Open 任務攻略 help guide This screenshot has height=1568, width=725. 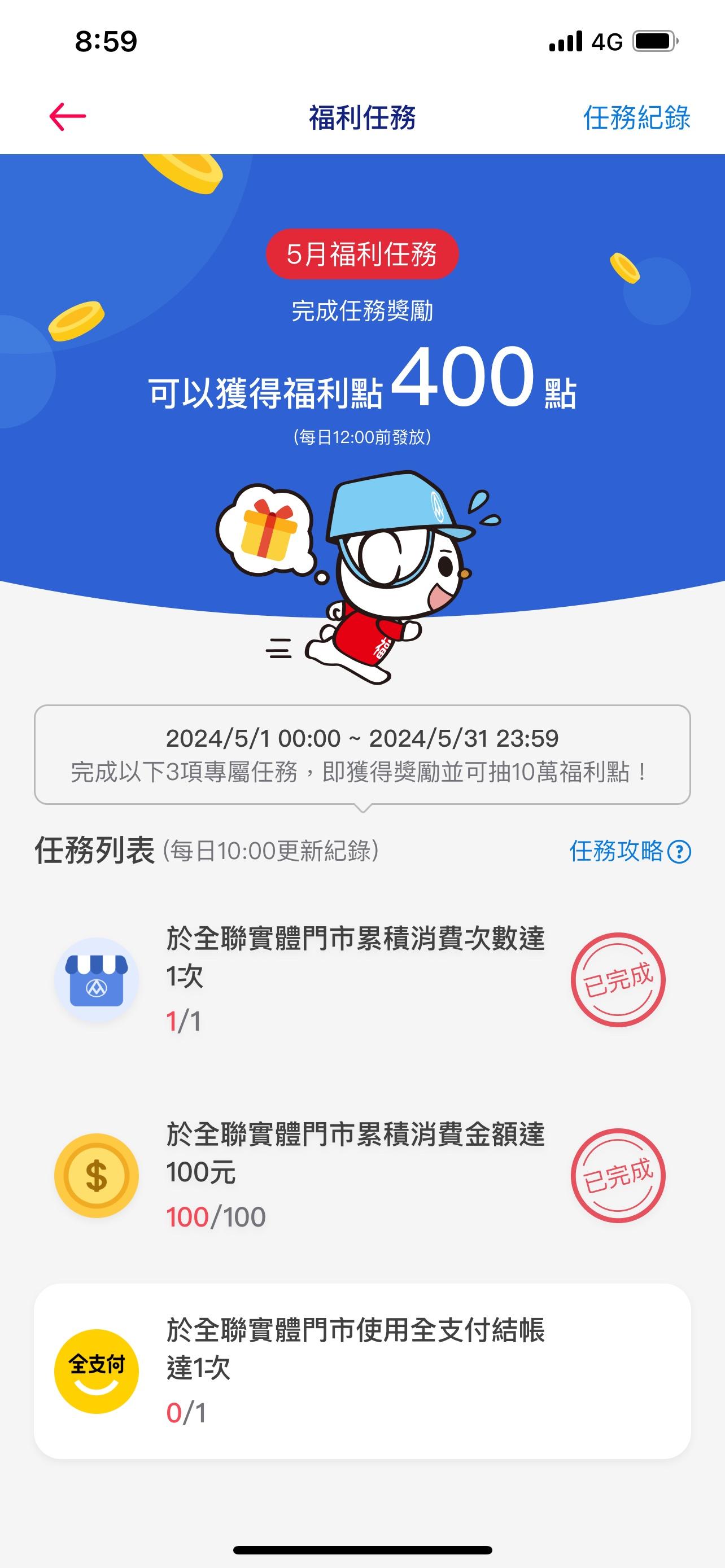click(x=630, y=851)
